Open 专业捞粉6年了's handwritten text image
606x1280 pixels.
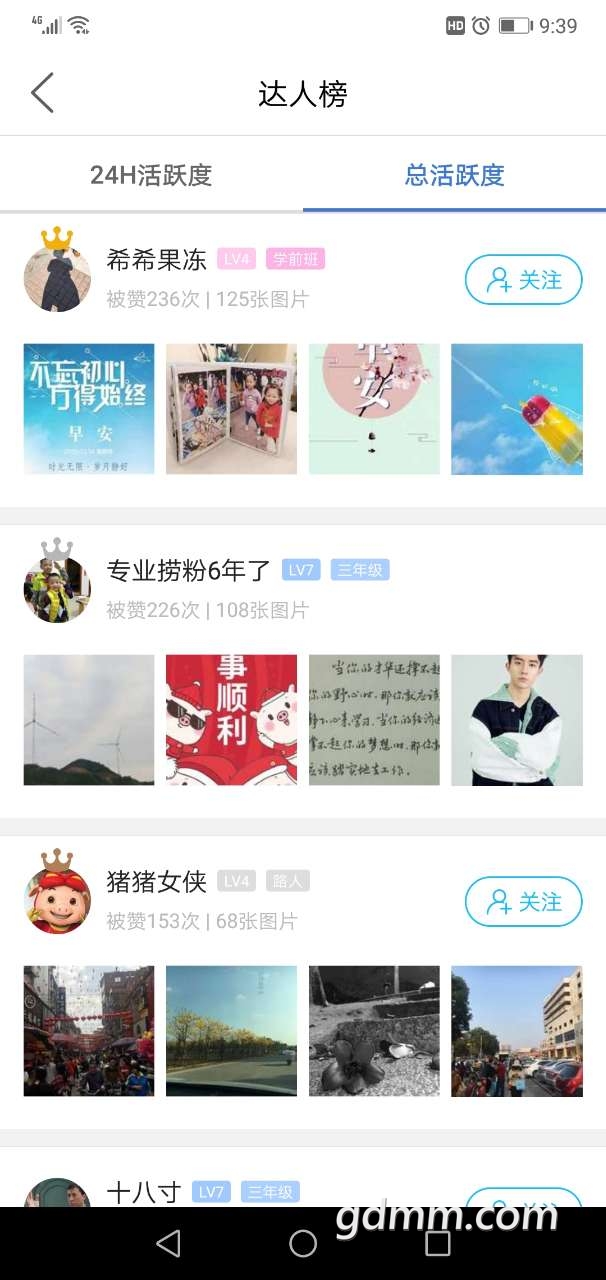pos(374,720)
